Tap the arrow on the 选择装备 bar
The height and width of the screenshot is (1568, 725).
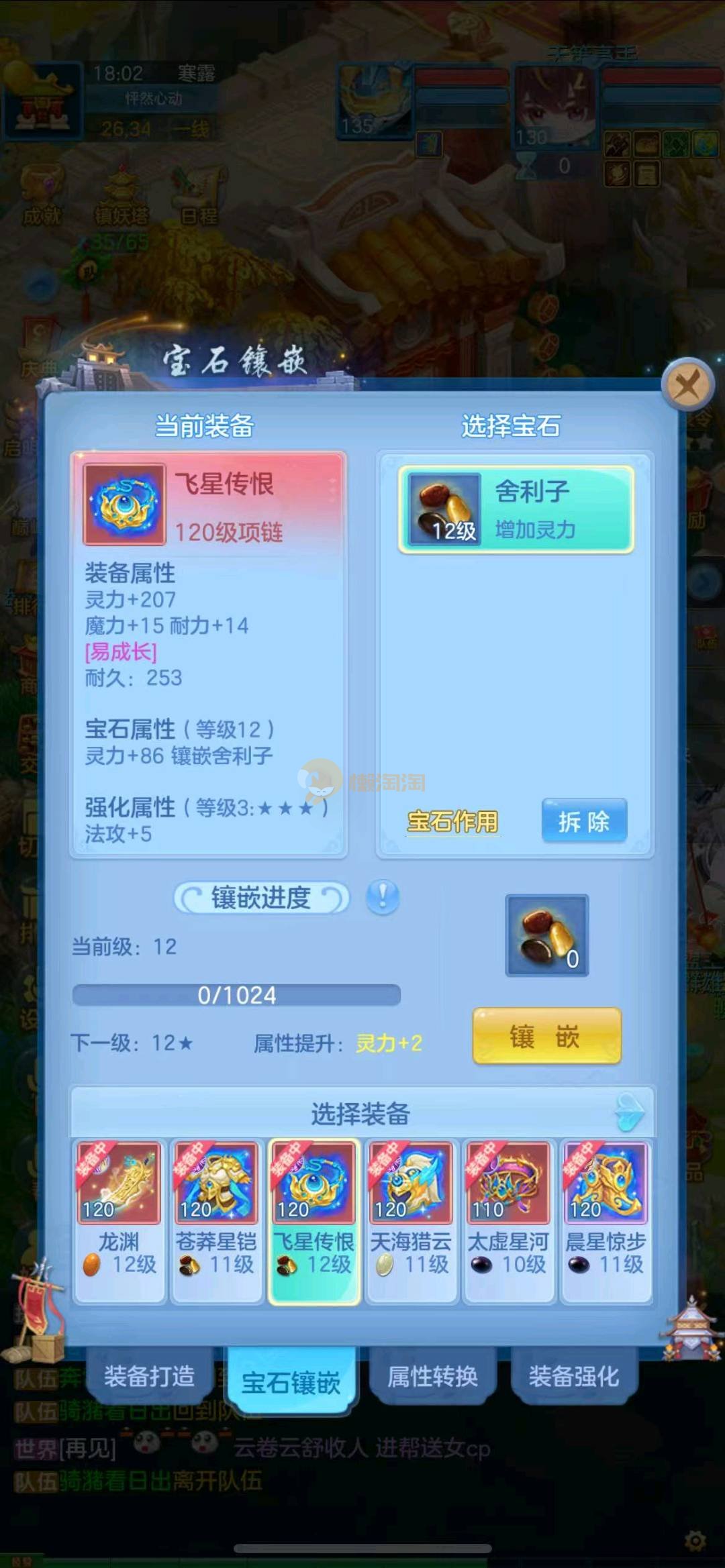click(x=629, y=1112)
